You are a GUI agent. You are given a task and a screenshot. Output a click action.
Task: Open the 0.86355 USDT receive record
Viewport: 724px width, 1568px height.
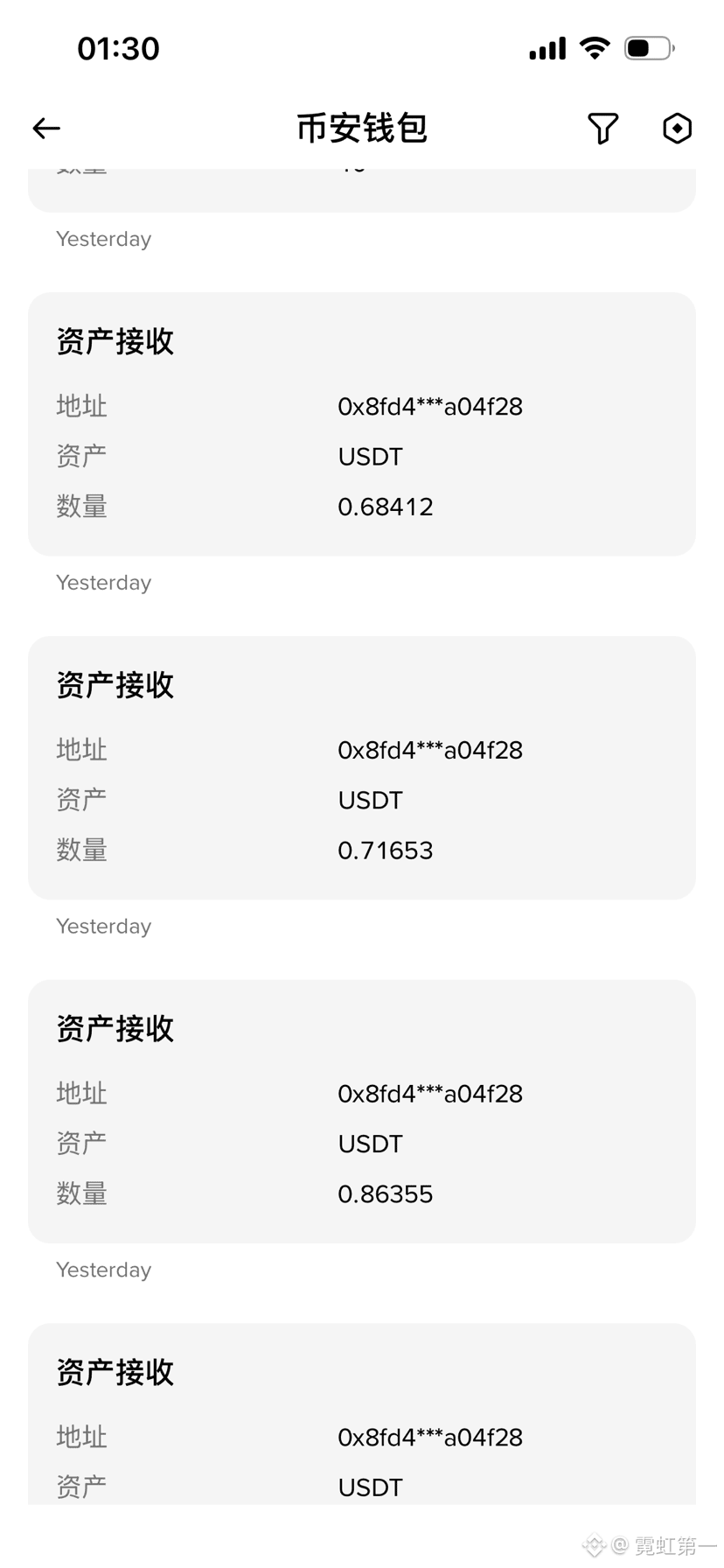click(x=362, y=1111)
